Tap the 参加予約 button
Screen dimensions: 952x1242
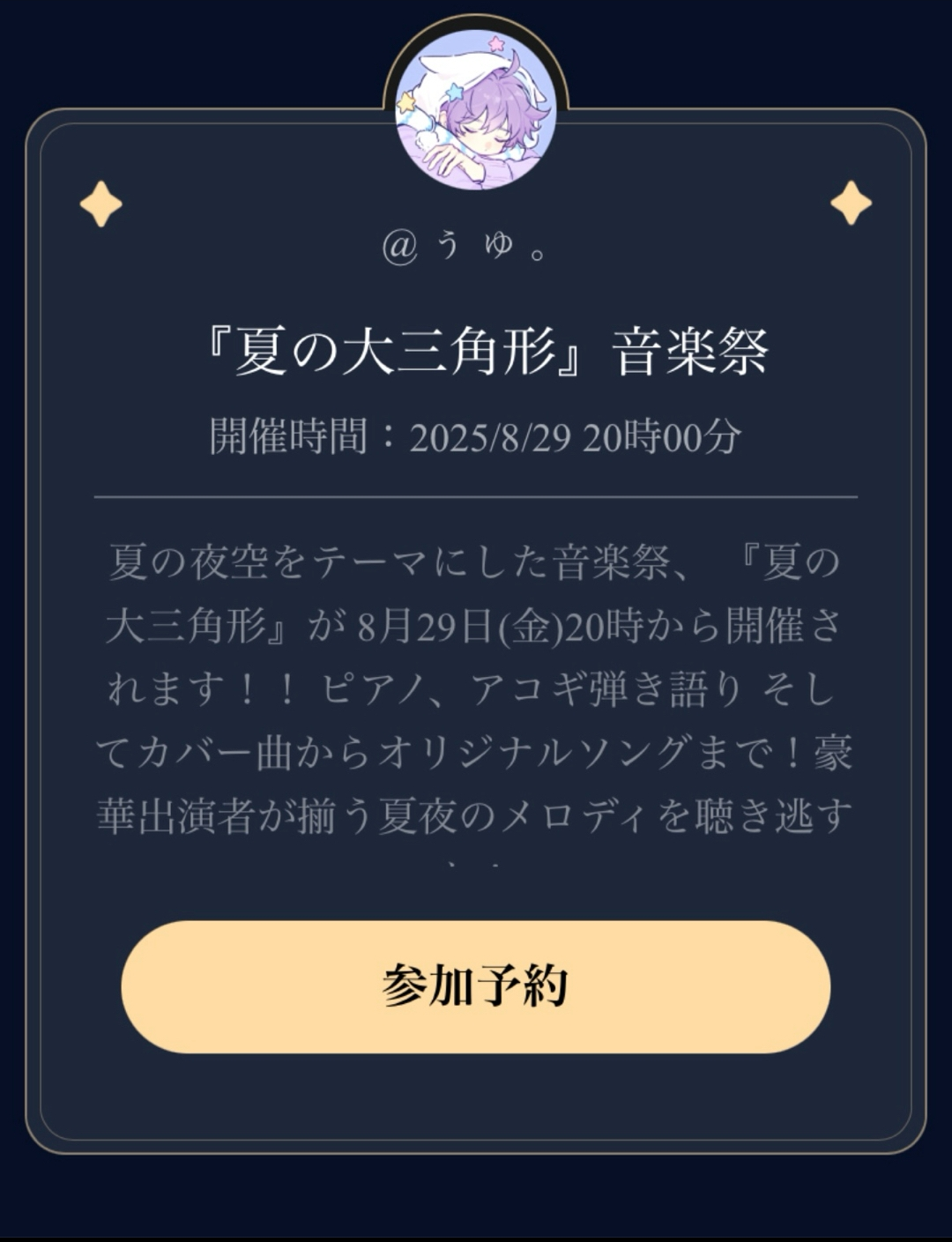475,986
